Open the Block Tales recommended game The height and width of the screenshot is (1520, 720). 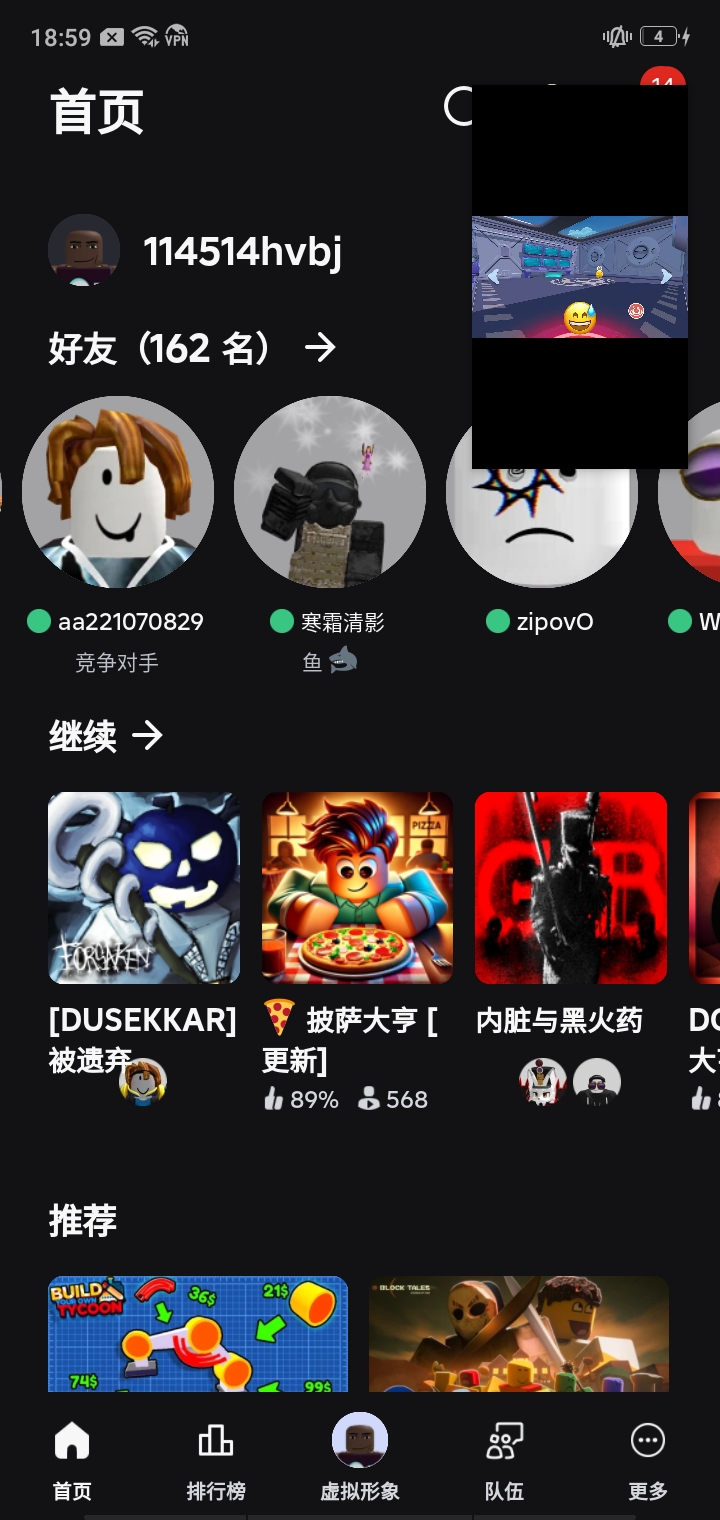point(518,1334)
